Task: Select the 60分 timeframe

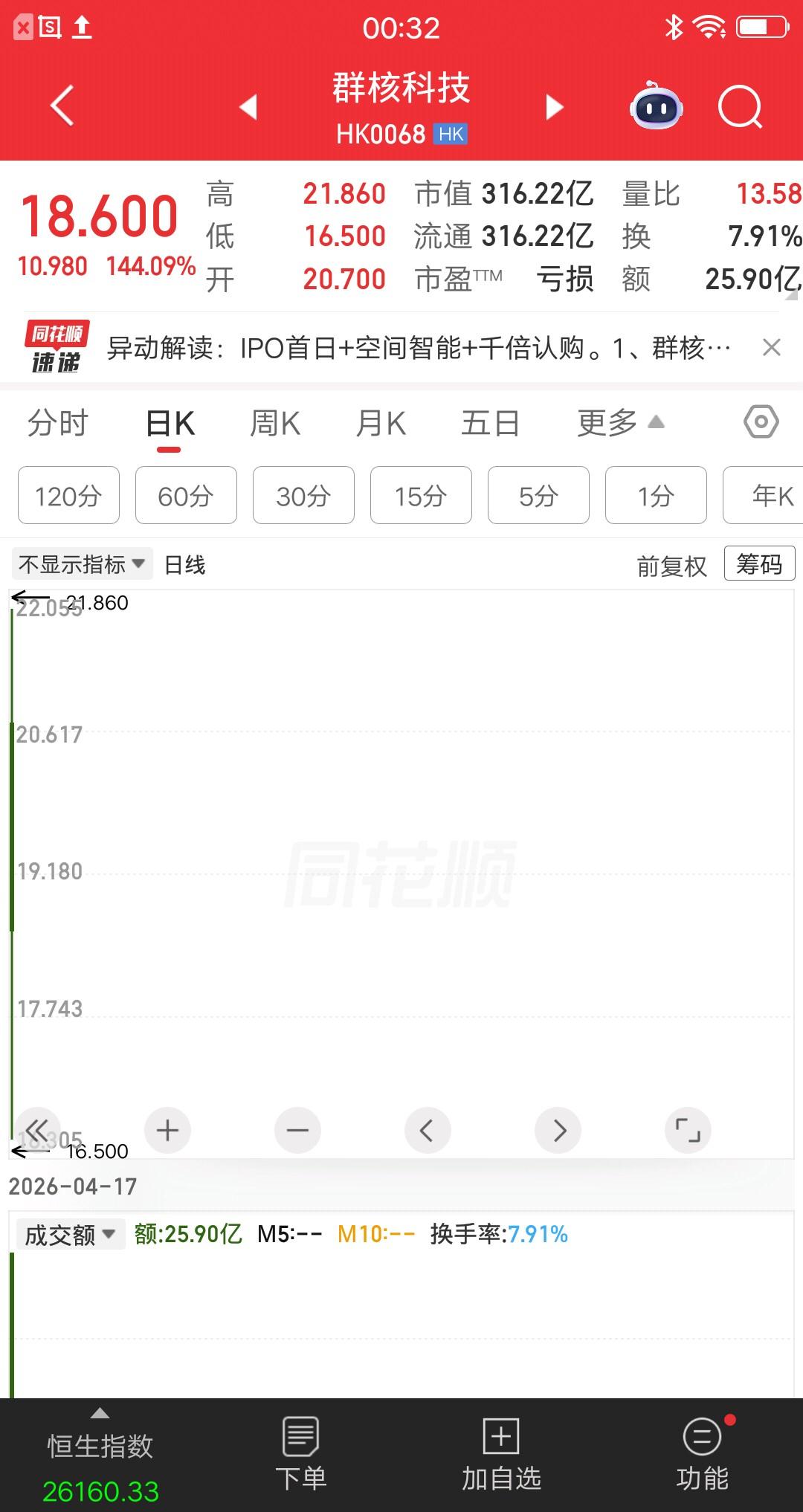Action: (185, 495)
